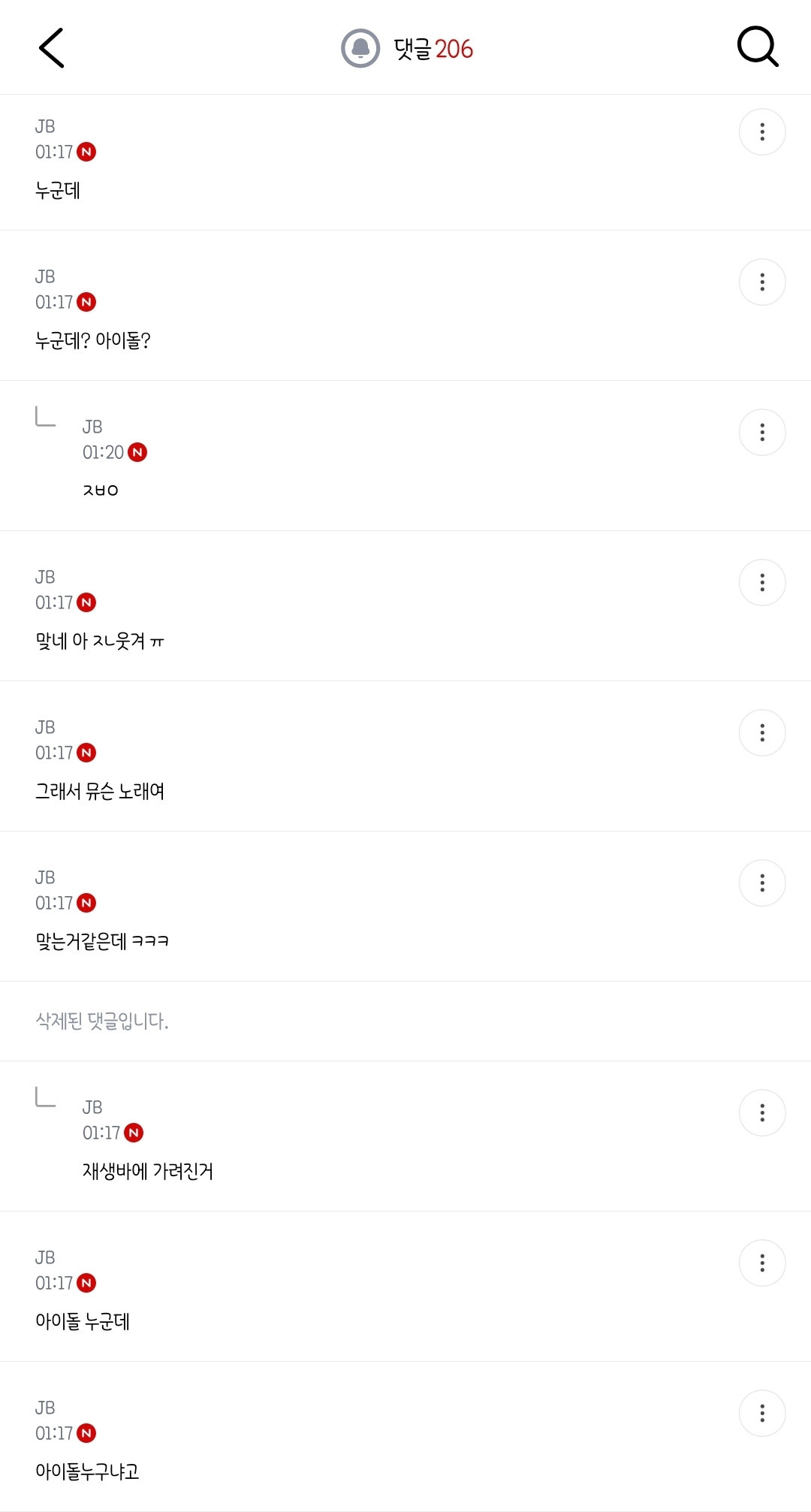Image resolution: width=811 pixels, height=1512 pixels.
Task: Open options for '재생바에 가려진거' reply
Action: point(762,1113)
